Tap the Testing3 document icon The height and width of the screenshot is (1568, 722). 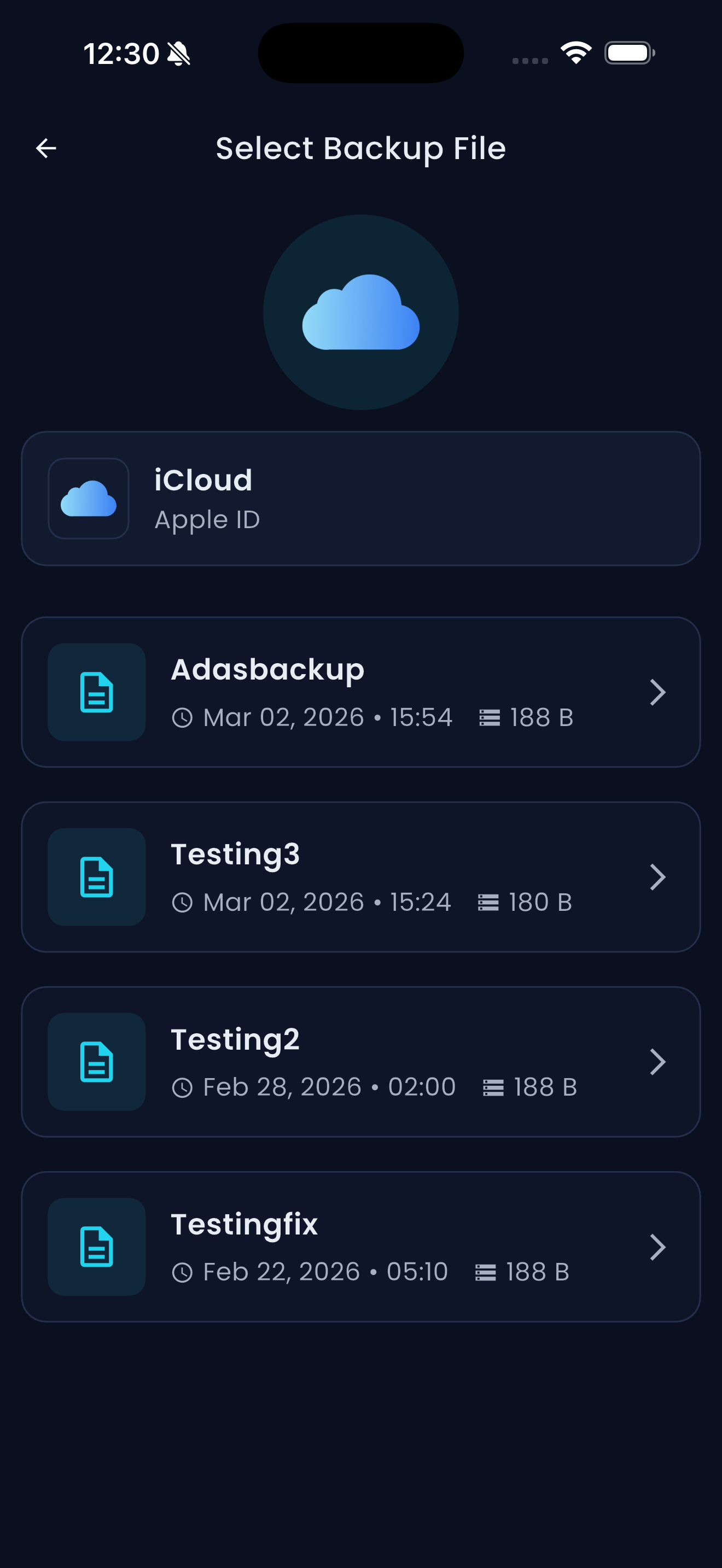coord(96,877)
